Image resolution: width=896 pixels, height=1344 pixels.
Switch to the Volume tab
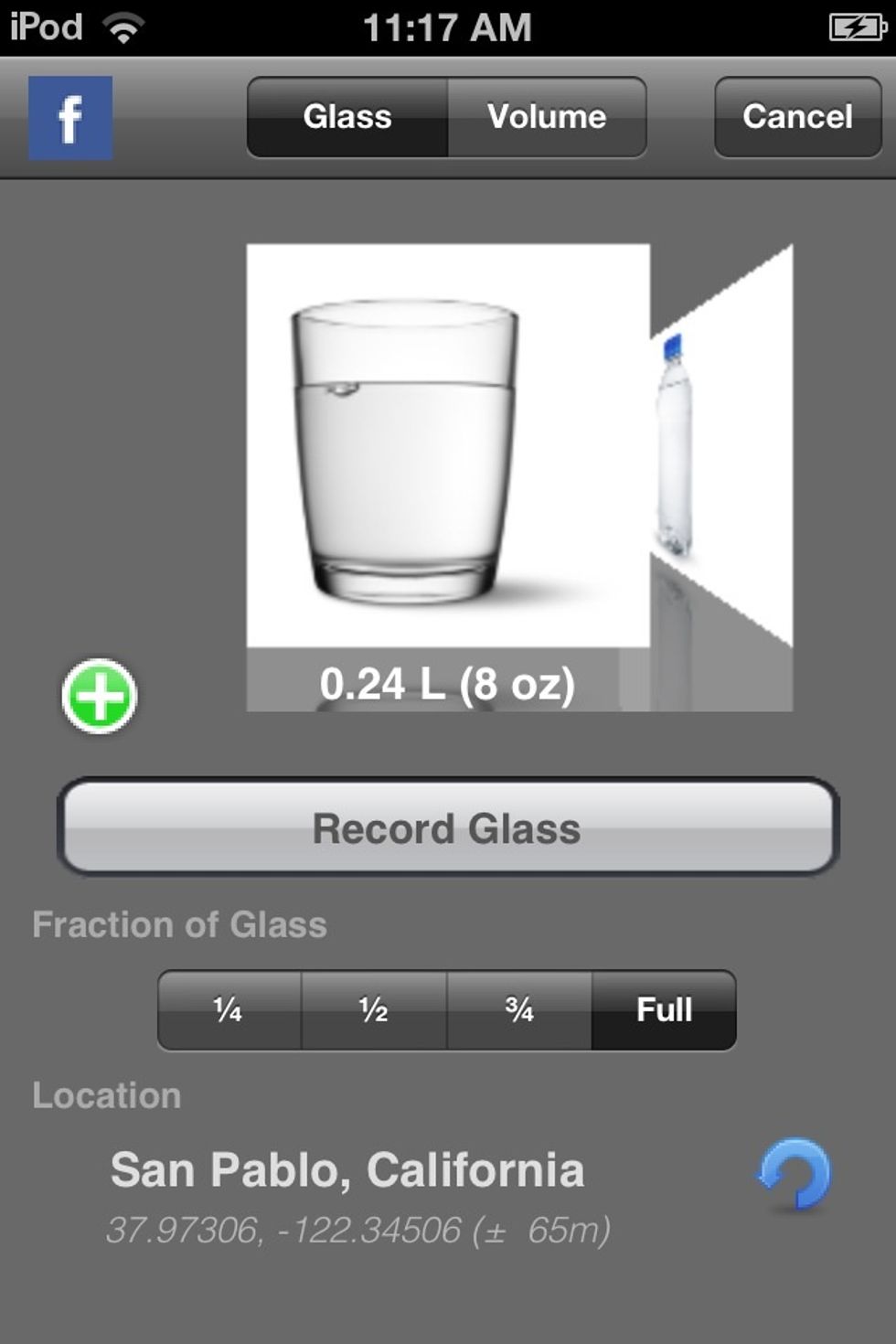click(546, 116)
